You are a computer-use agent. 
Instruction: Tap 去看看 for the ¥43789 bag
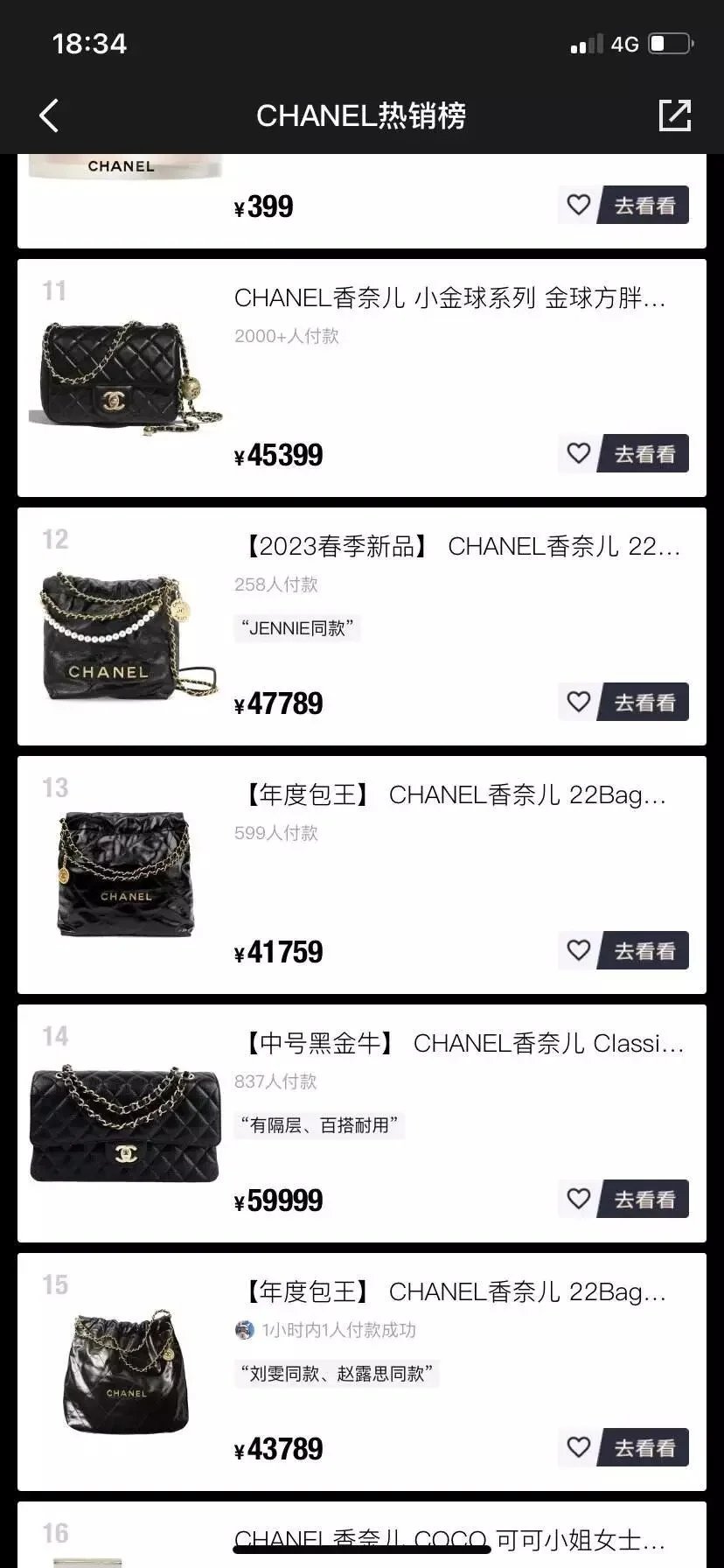click(x=644, y=1448)
